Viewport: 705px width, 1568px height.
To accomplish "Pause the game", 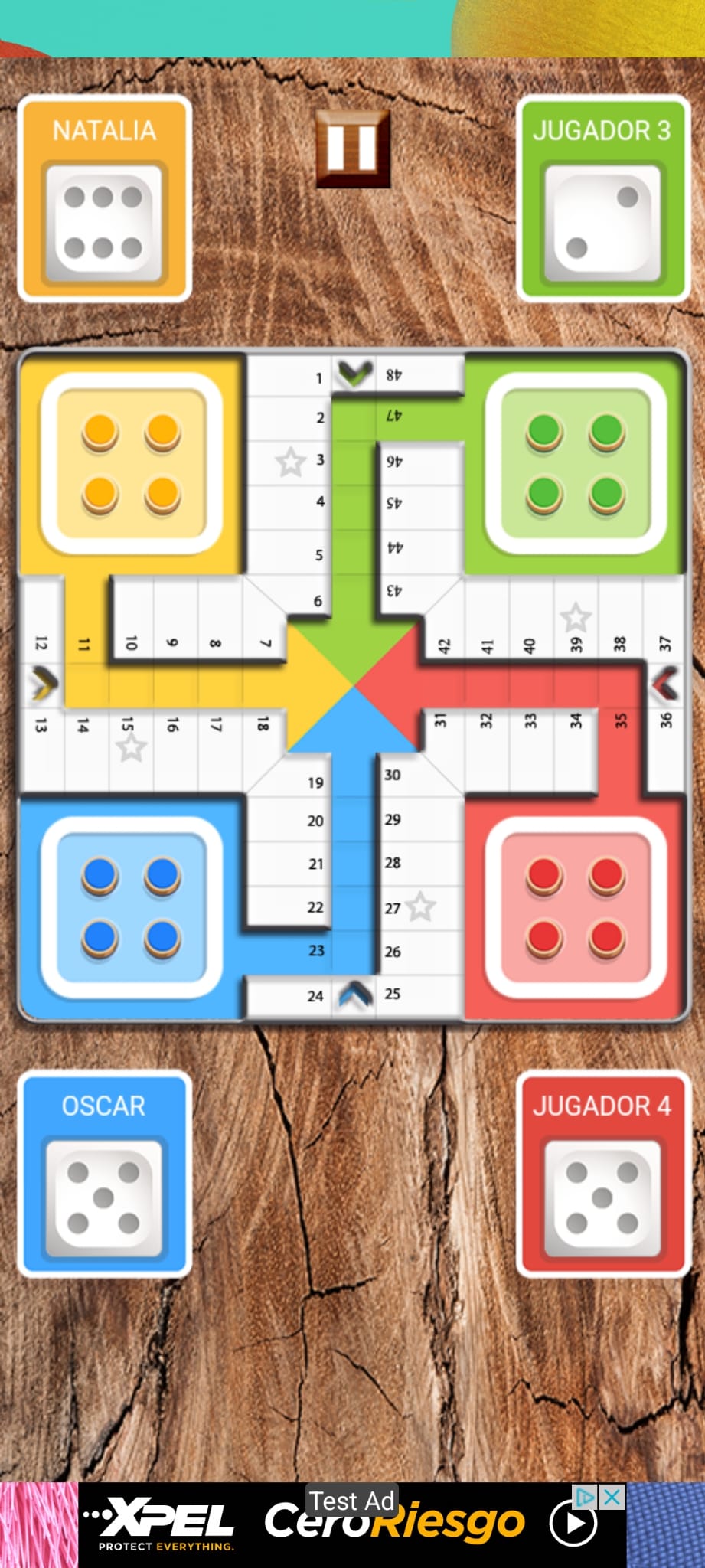I will tap(353, 149).
